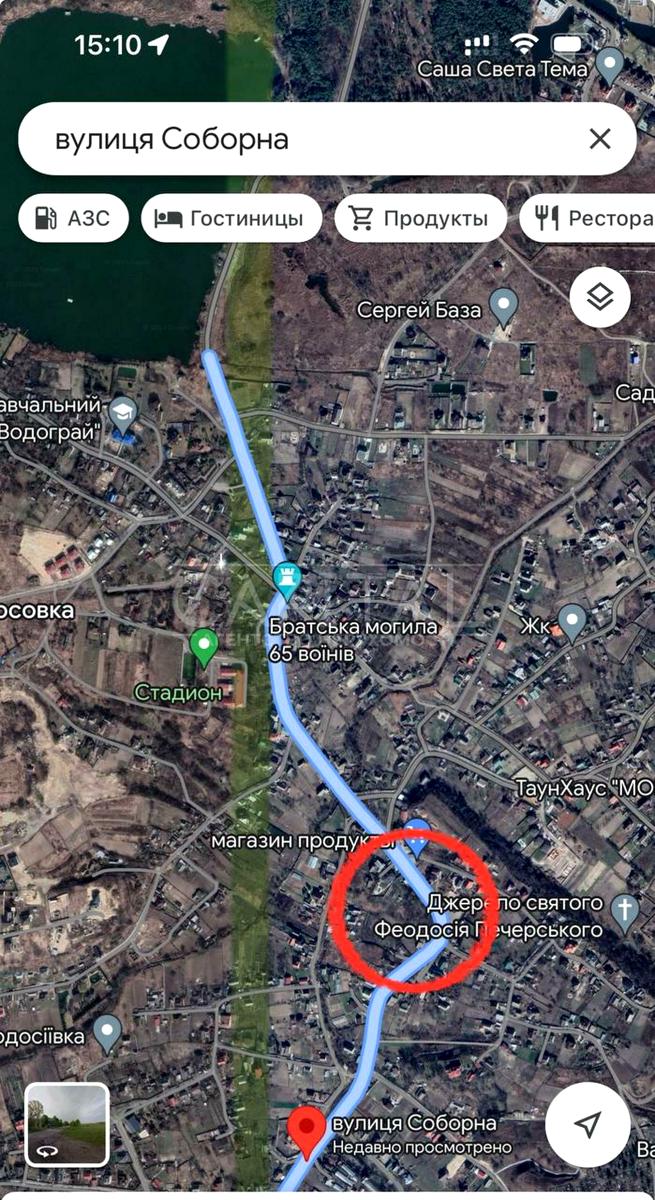Image resolution: width=655 pixels, height=1200 pixels.
Task: View Братська могила 65 воїнів landmark pin
Action: click(288, 578)
